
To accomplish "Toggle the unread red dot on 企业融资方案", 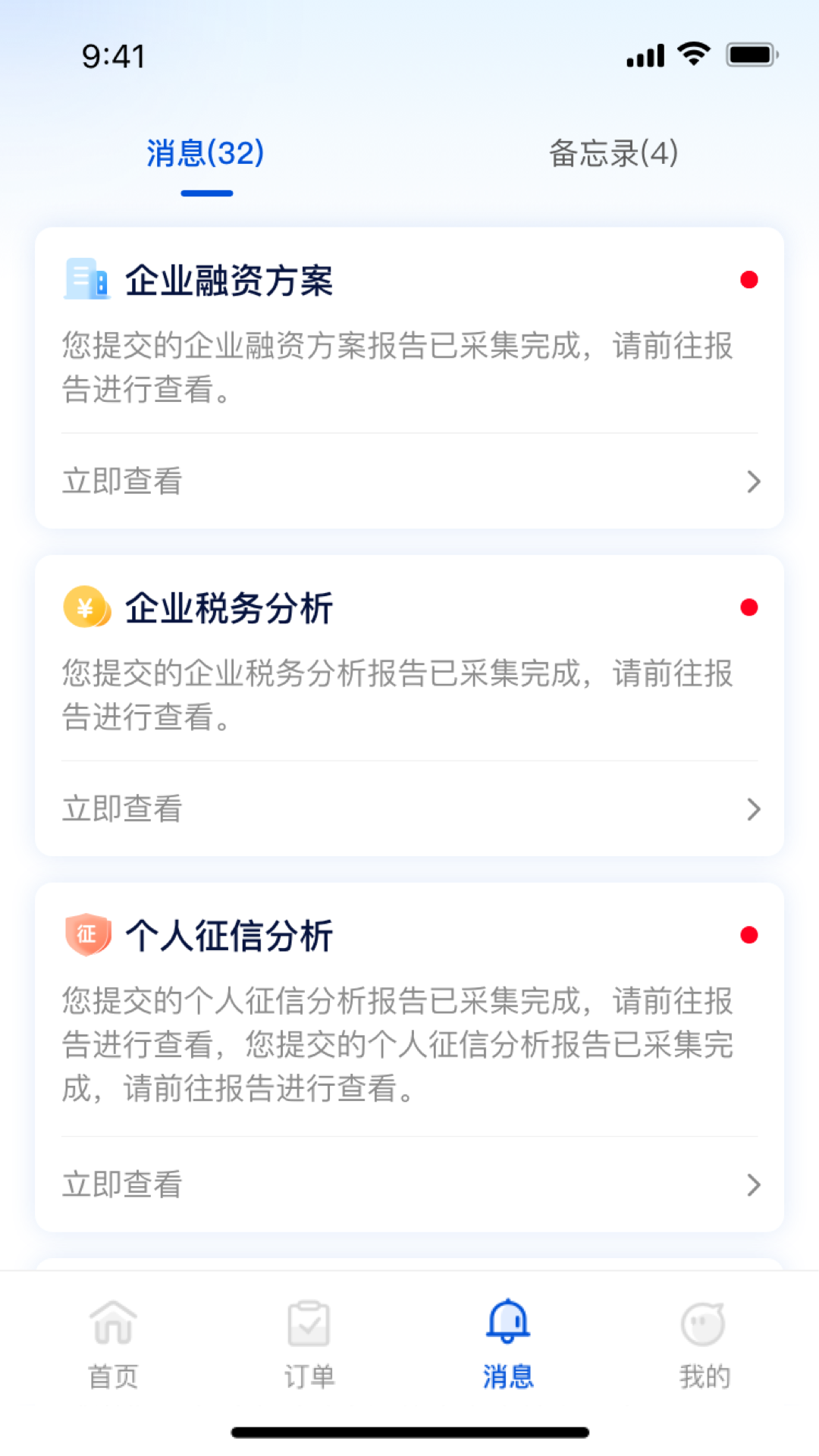I will [750, 280].
